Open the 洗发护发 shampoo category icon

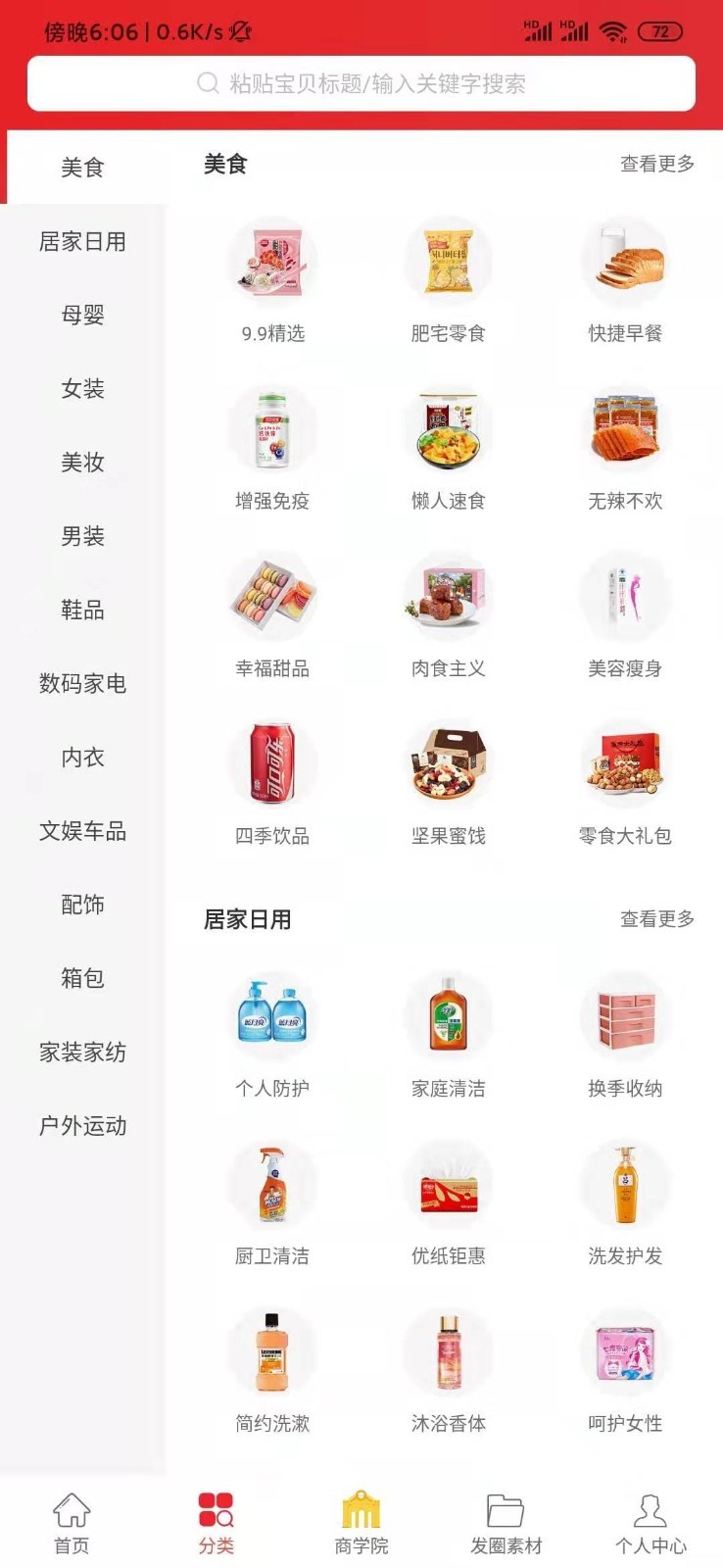tap(625, 1186)
